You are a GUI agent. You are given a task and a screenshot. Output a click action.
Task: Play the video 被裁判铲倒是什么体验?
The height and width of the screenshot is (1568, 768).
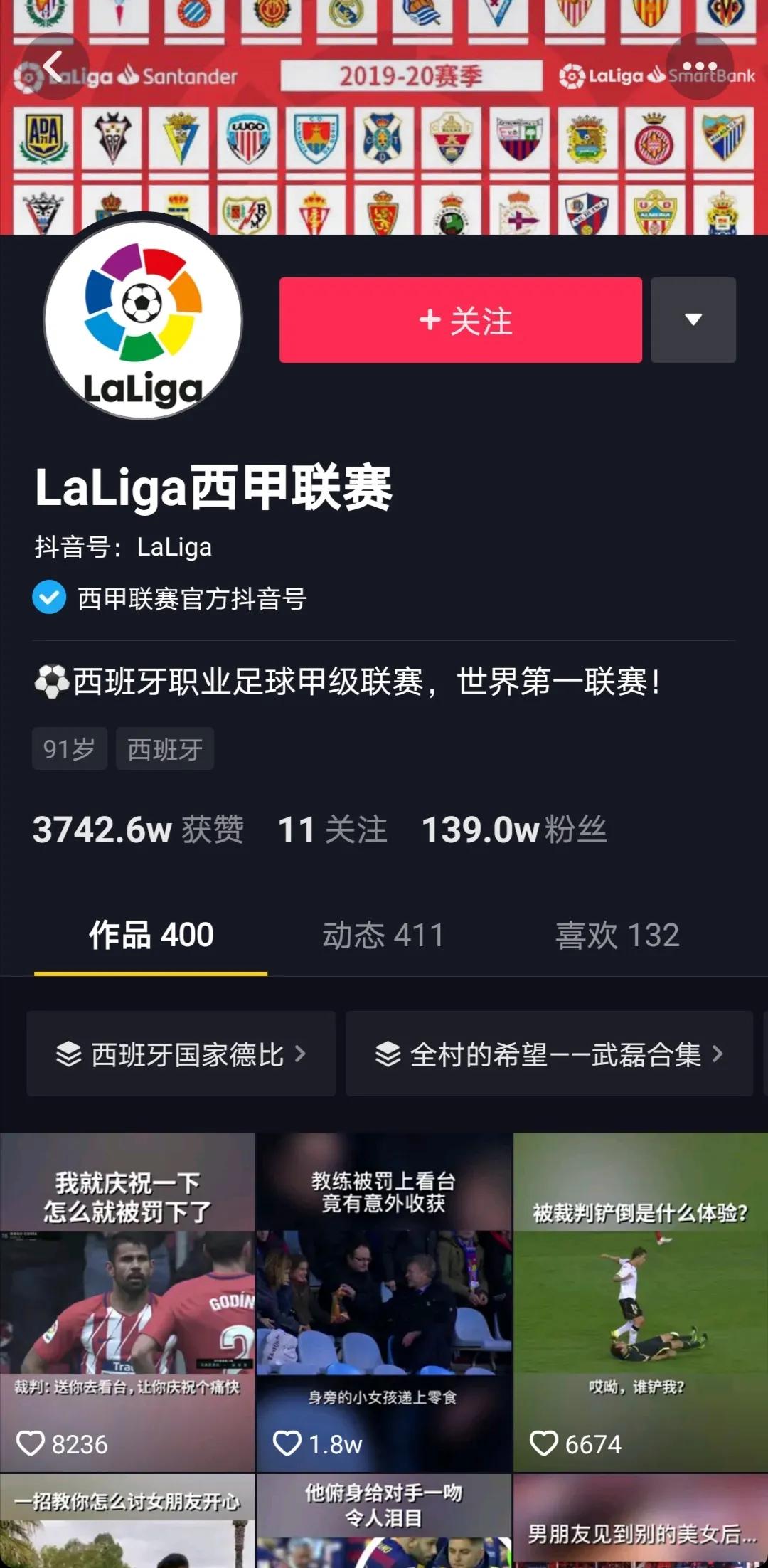click(x=641, y=1302)
